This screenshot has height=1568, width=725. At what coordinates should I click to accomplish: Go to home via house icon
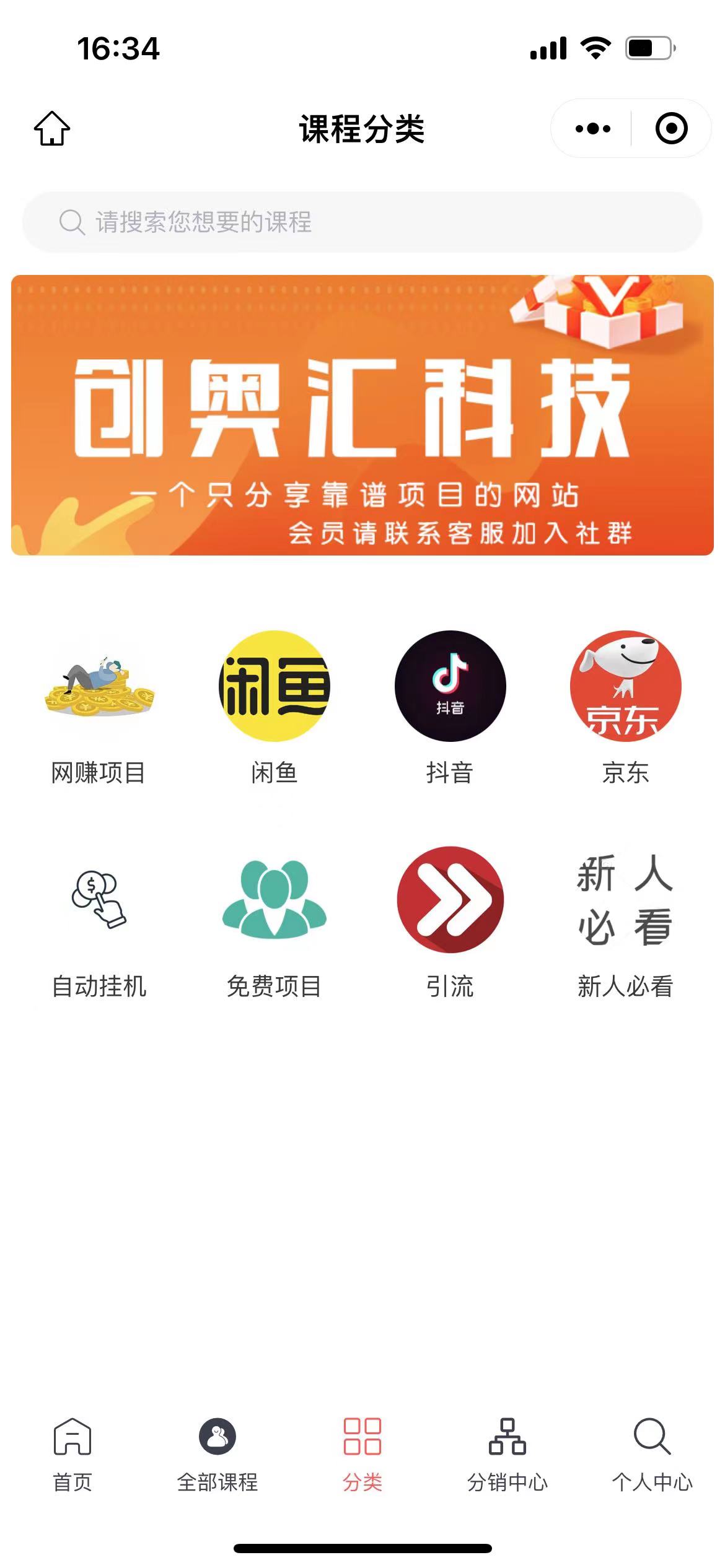[52, 128]
